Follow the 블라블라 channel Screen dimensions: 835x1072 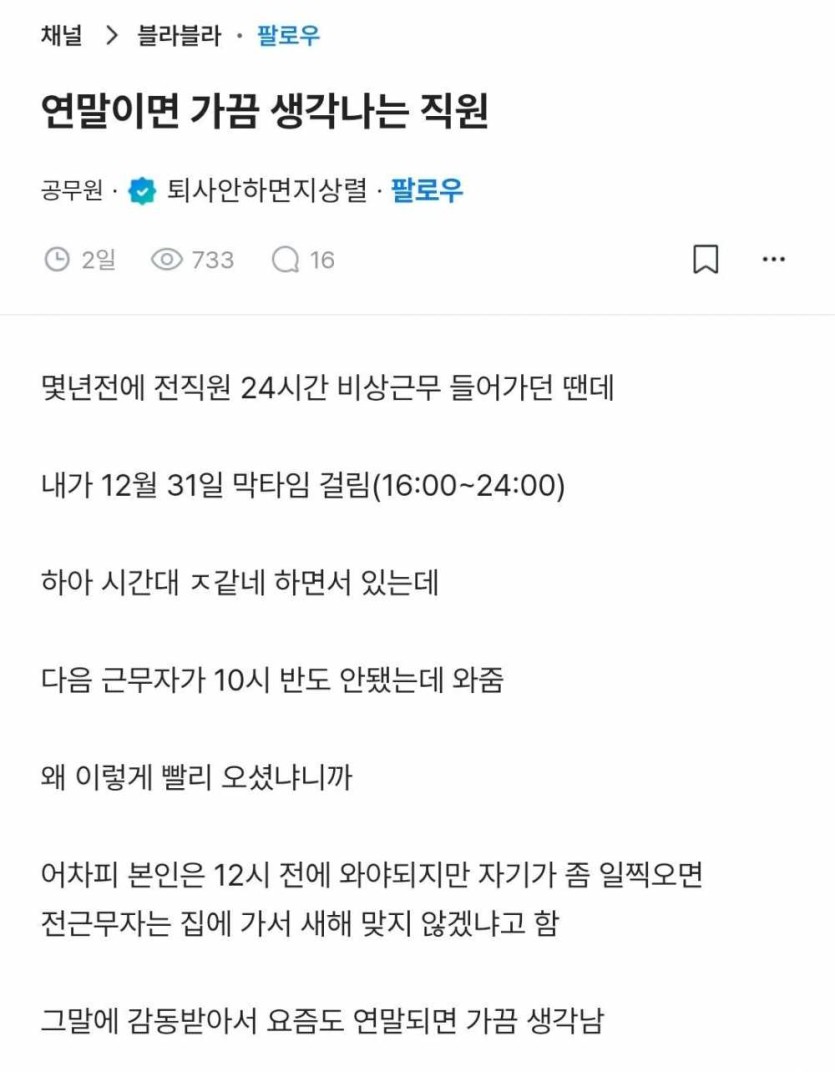(288, 37)
